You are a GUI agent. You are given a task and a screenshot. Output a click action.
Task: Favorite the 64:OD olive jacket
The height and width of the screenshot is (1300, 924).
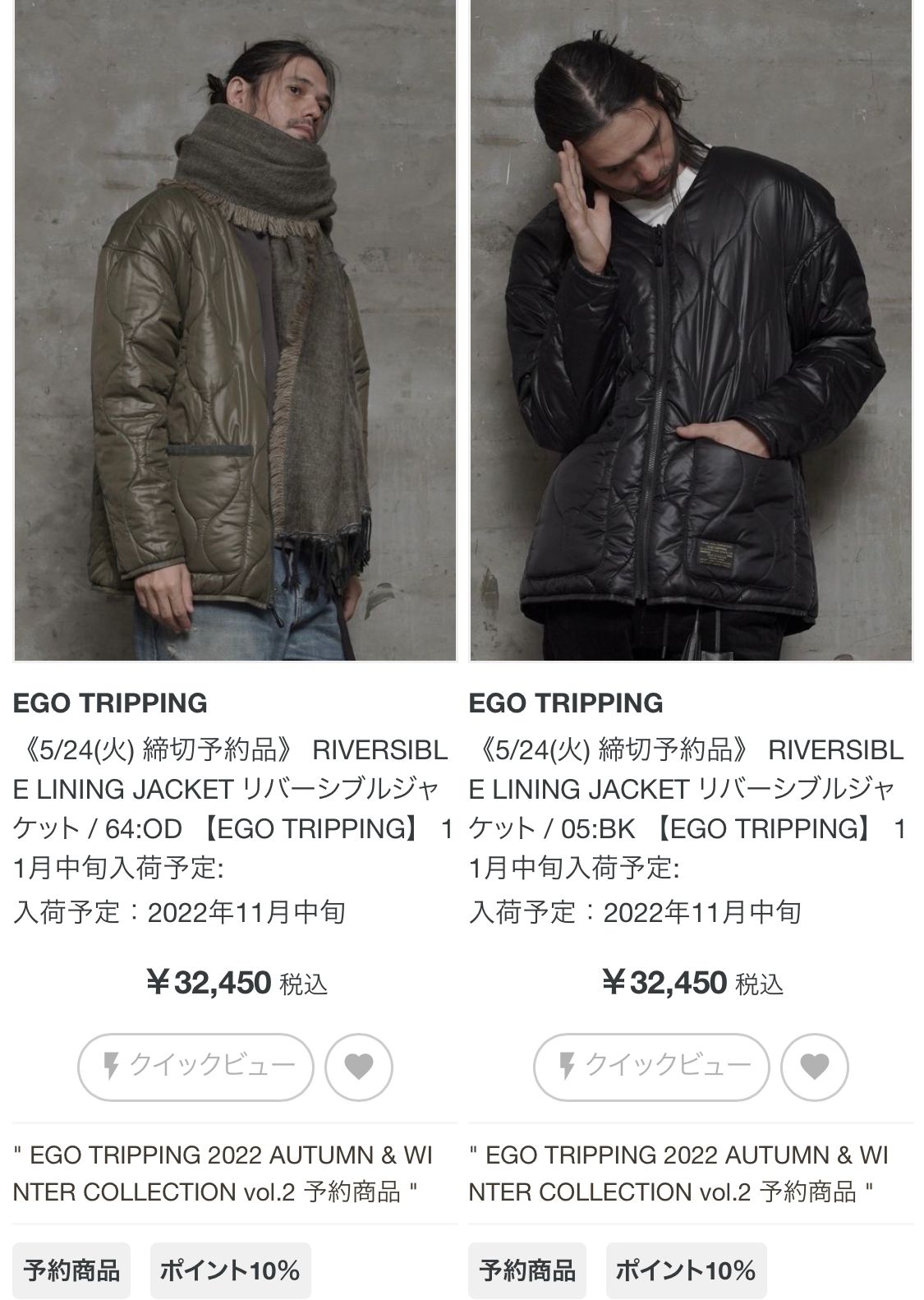[x=359, y=1067]
